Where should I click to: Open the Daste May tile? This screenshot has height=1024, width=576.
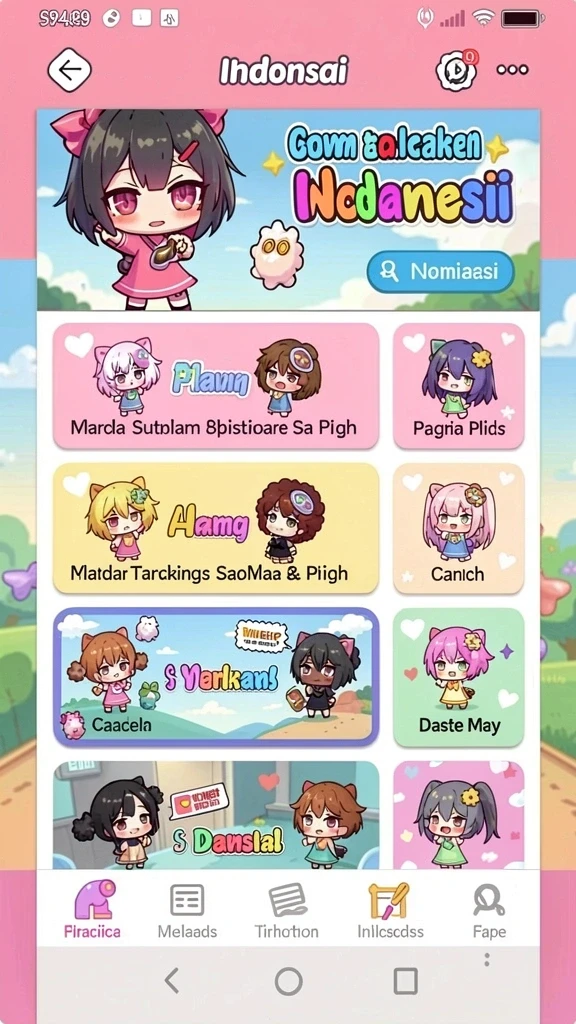click(x=458, y=677)
